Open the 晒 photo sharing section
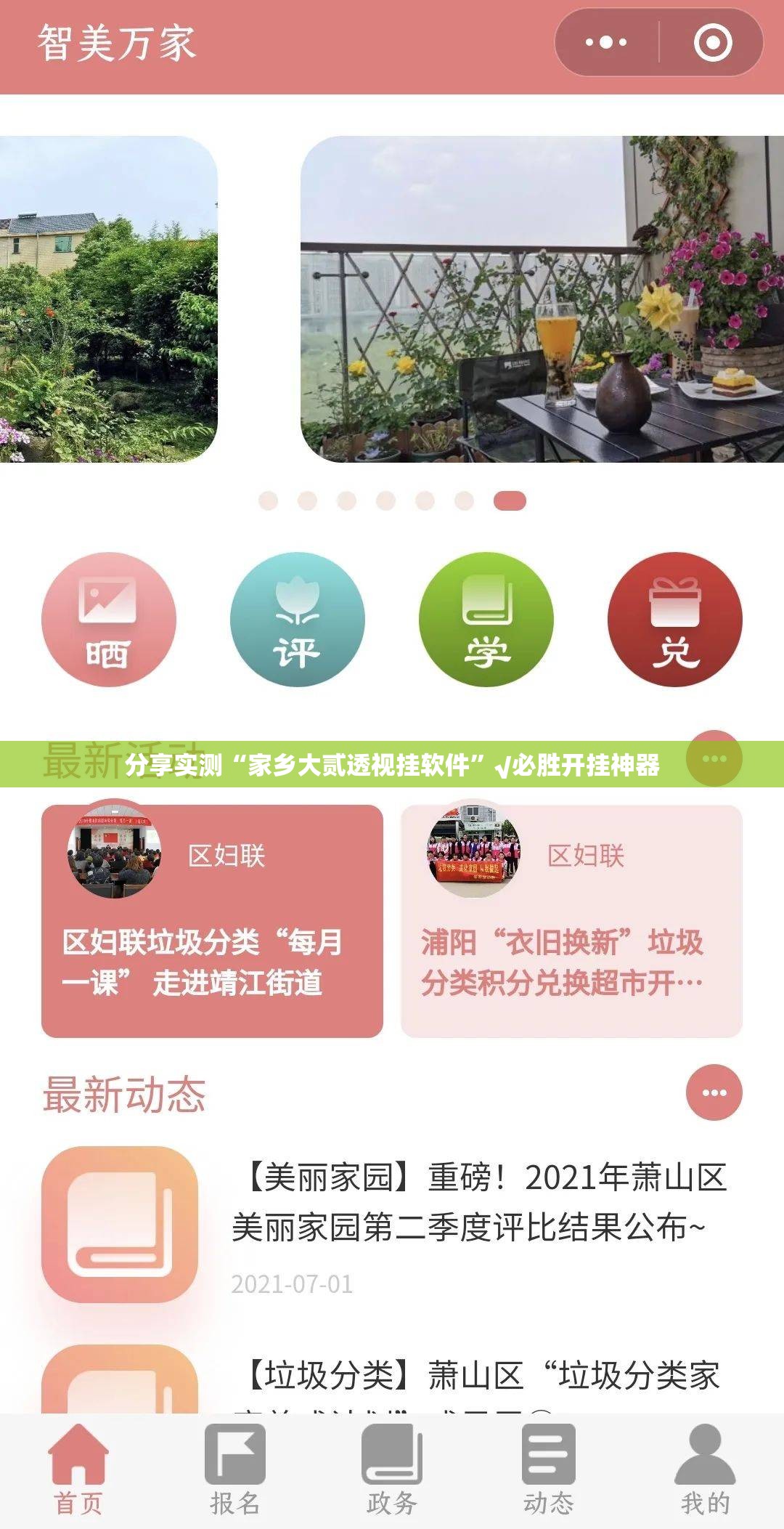This screenshot has width=784, height=1529. [x=109, y=620]
